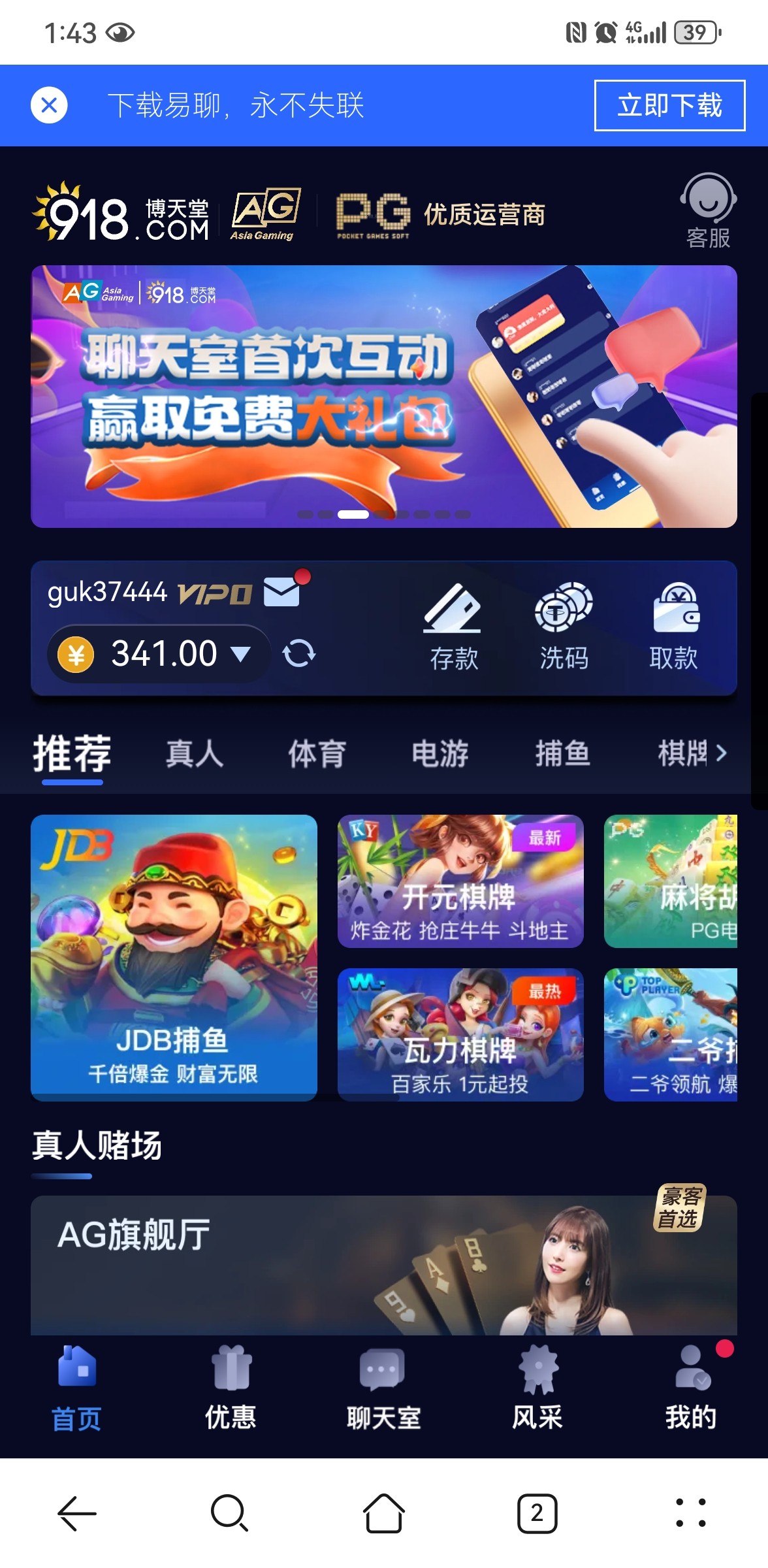This screenshot has height=1568, width=768.
Task: Open the 瓦力棋牌 game card
Action: (x=460, y=1035)
